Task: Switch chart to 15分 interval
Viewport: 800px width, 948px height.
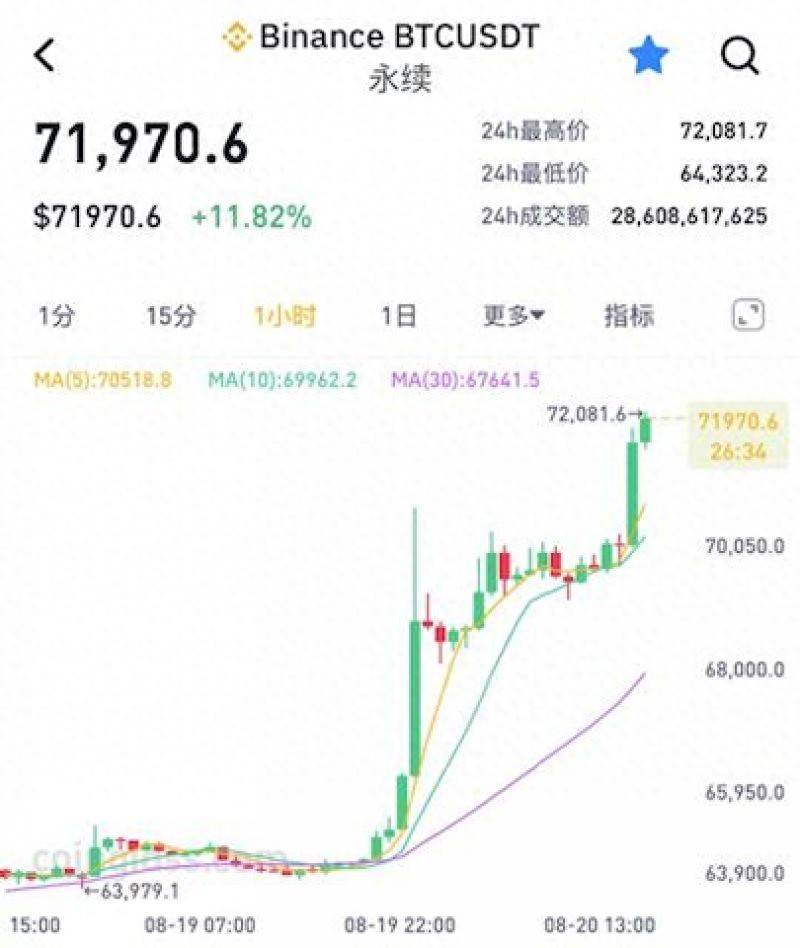Action: click(171, 316)
